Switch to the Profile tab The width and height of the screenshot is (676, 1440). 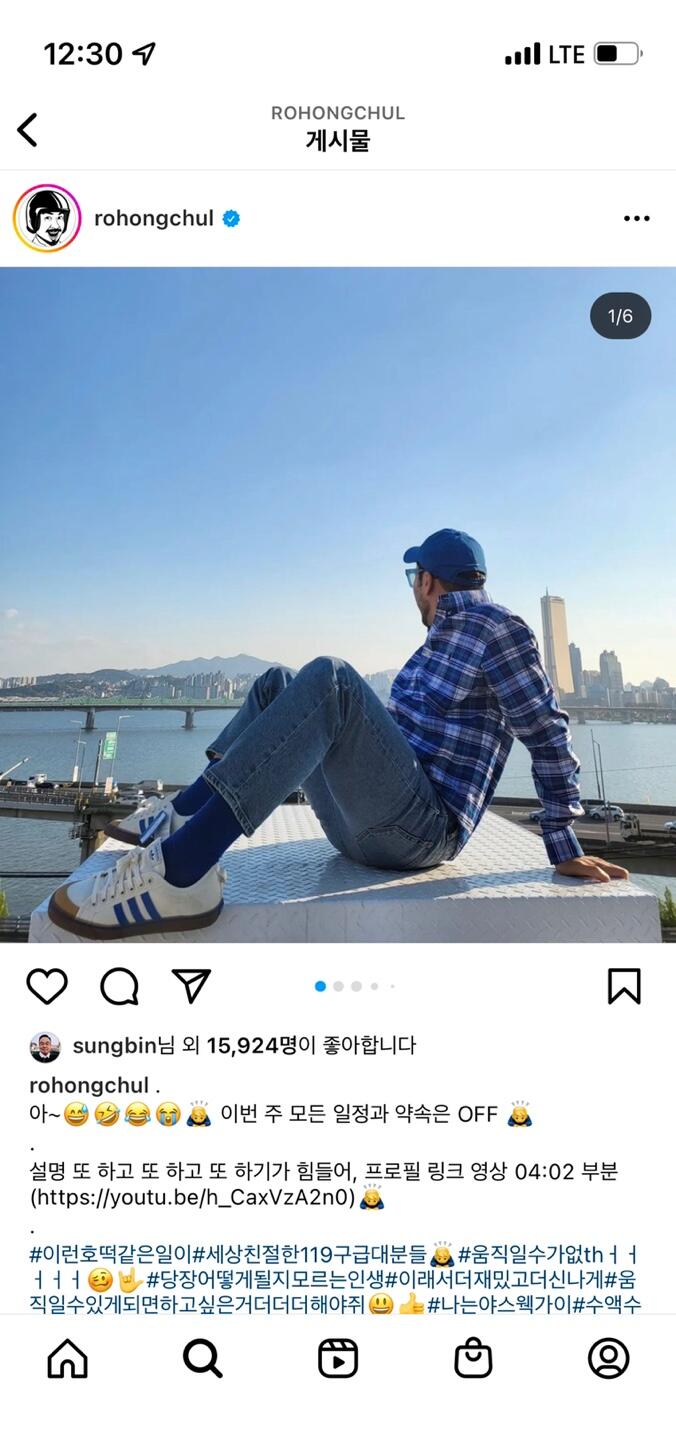point(608,1359)
